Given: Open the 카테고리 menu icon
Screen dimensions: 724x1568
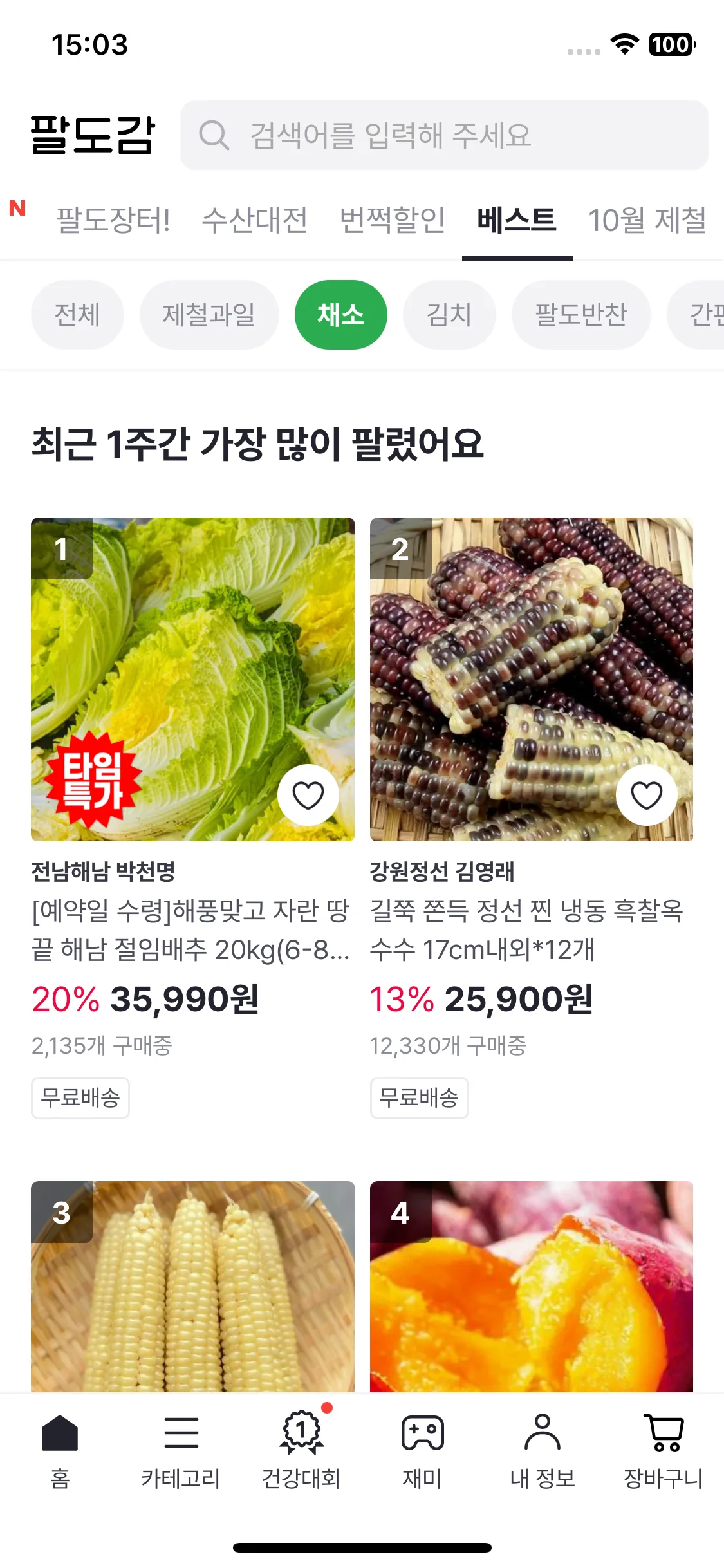Looking at the screenshot, I should click(x=181, y=1433).
